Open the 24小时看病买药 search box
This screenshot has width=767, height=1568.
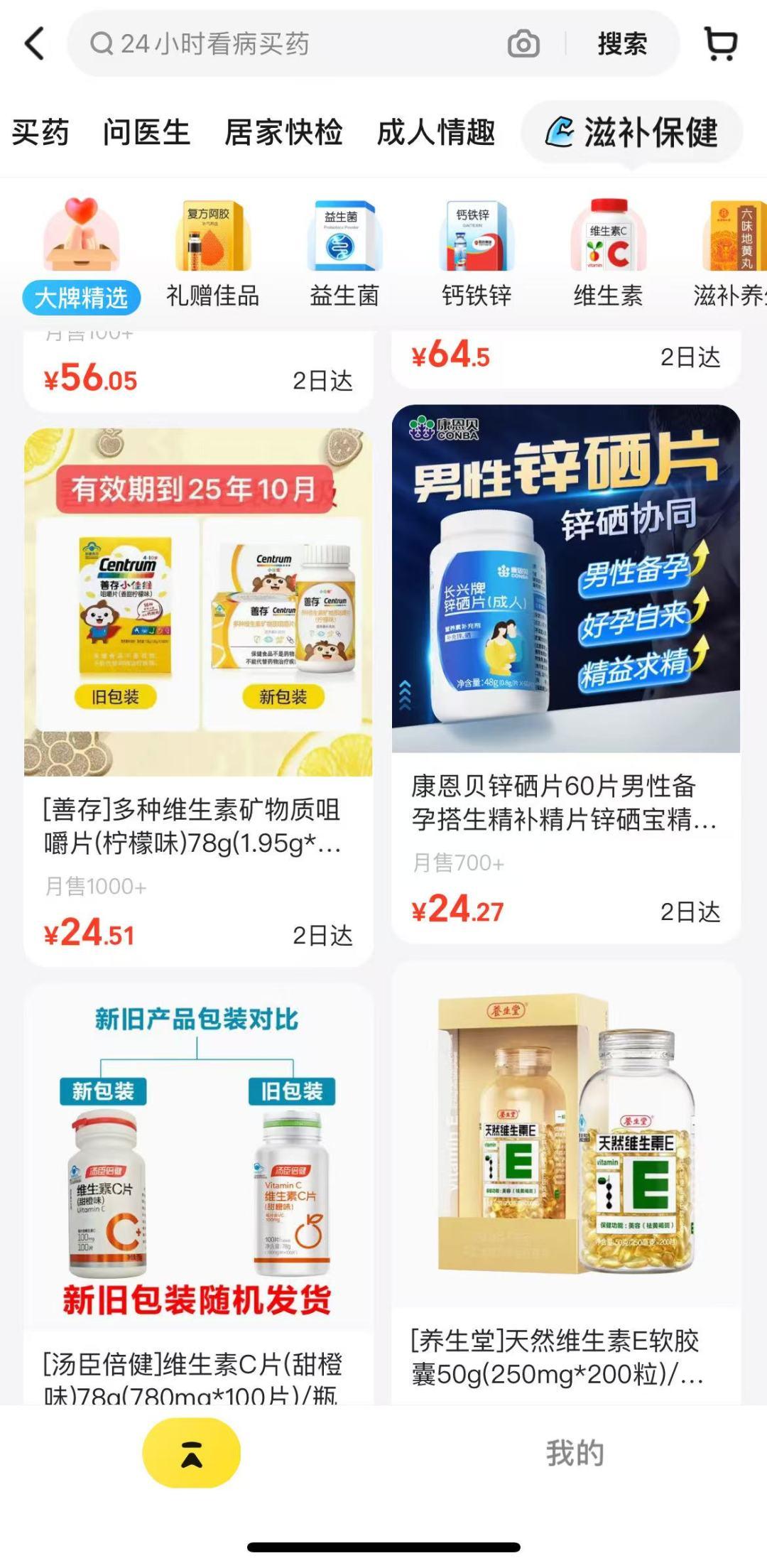284,44
